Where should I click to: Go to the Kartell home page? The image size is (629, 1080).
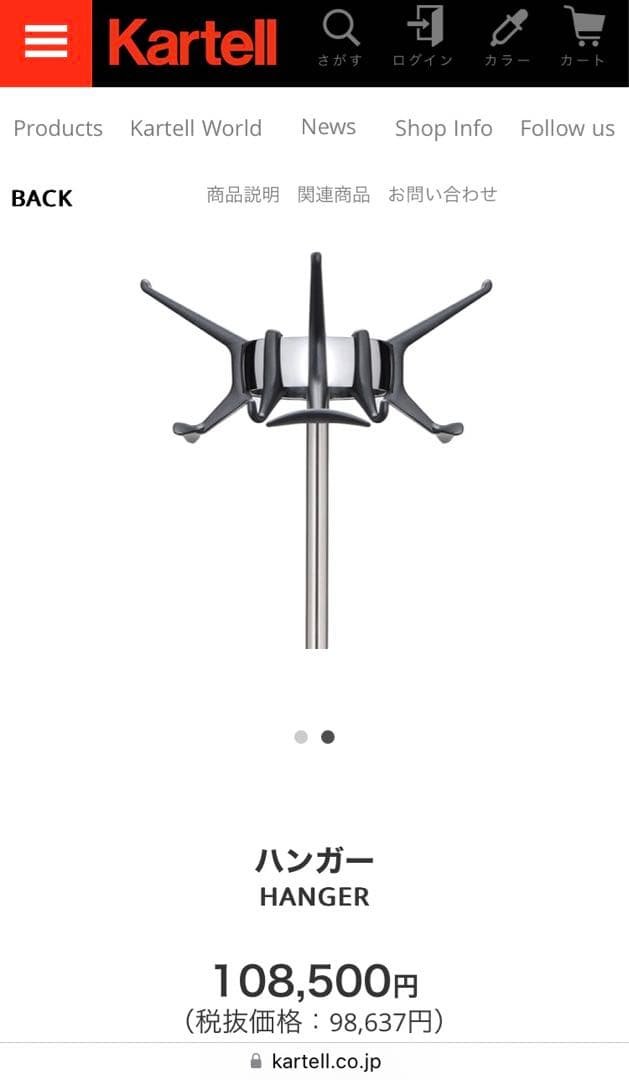tap(193, 43)
